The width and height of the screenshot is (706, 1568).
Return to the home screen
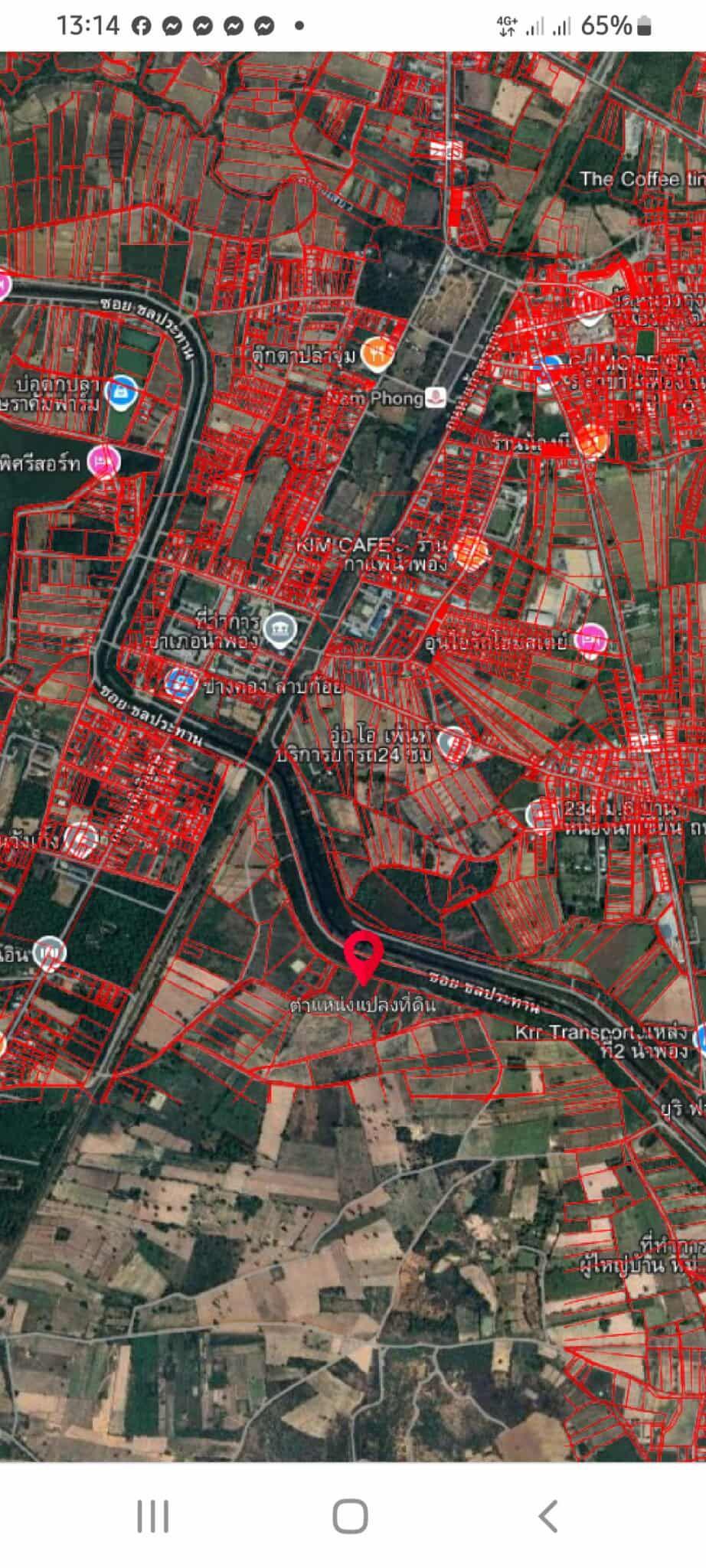point(351,1516)
